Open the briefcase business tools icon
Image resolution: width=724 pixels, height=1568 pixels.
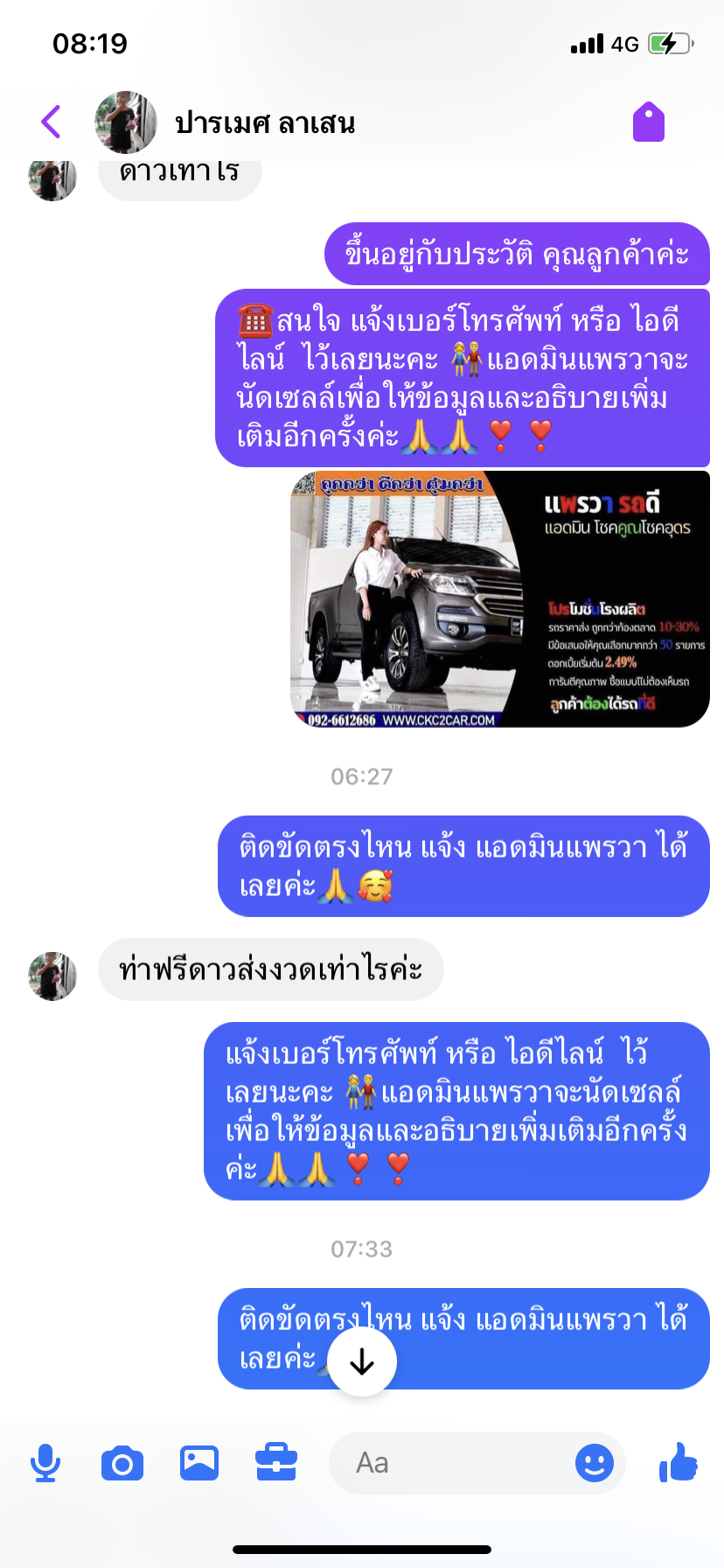276,1462
